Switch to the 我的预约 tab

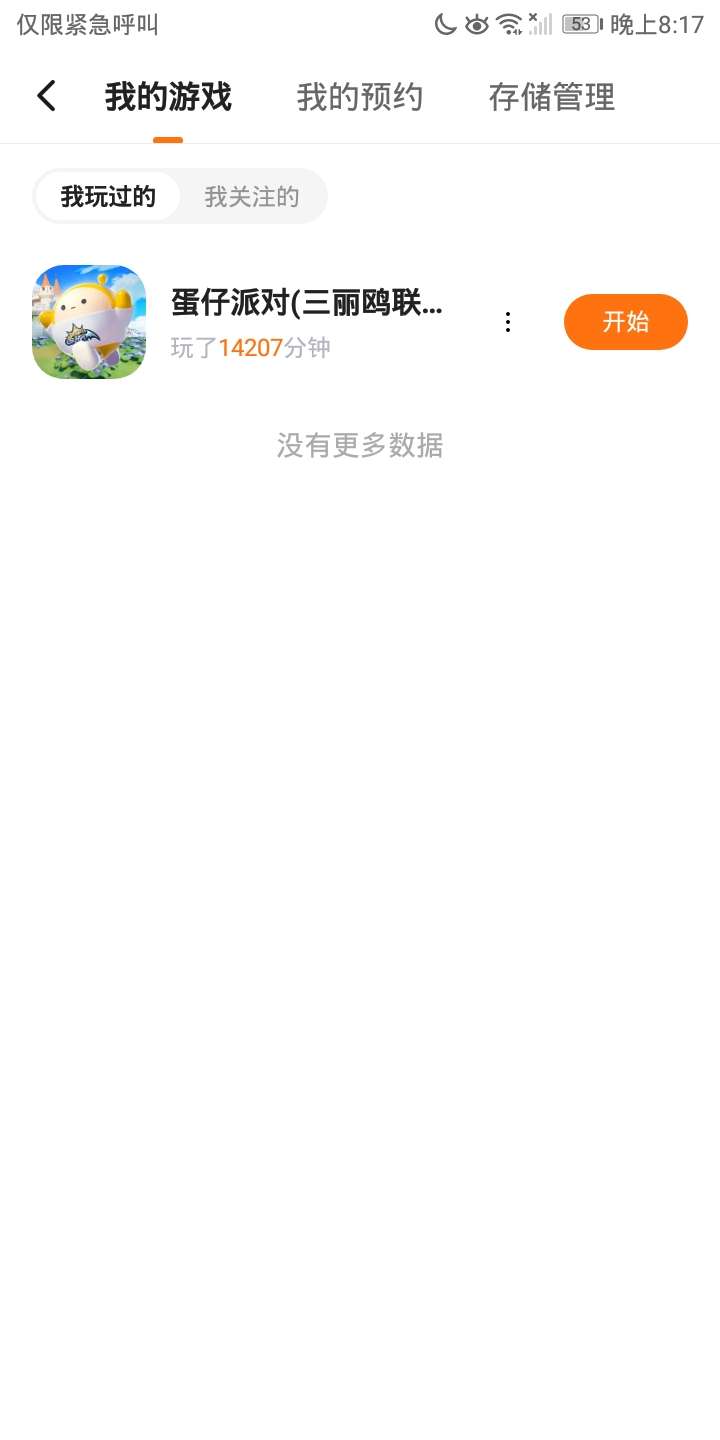(360, 97)
